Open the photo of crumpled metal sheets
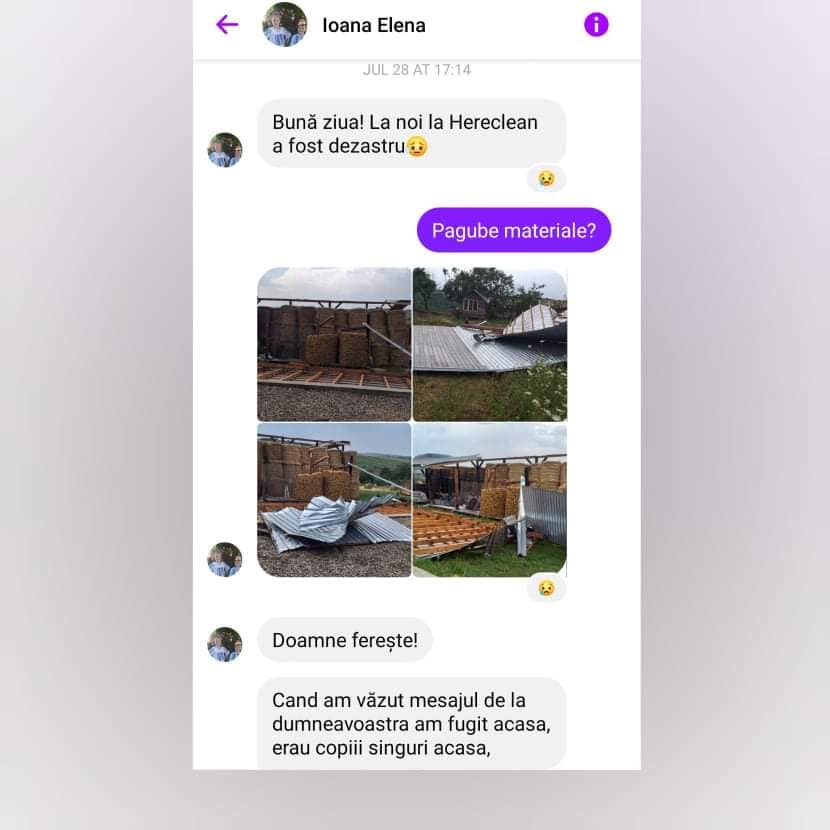This screenshot has width=830, height=830. (x=334, y=500)
